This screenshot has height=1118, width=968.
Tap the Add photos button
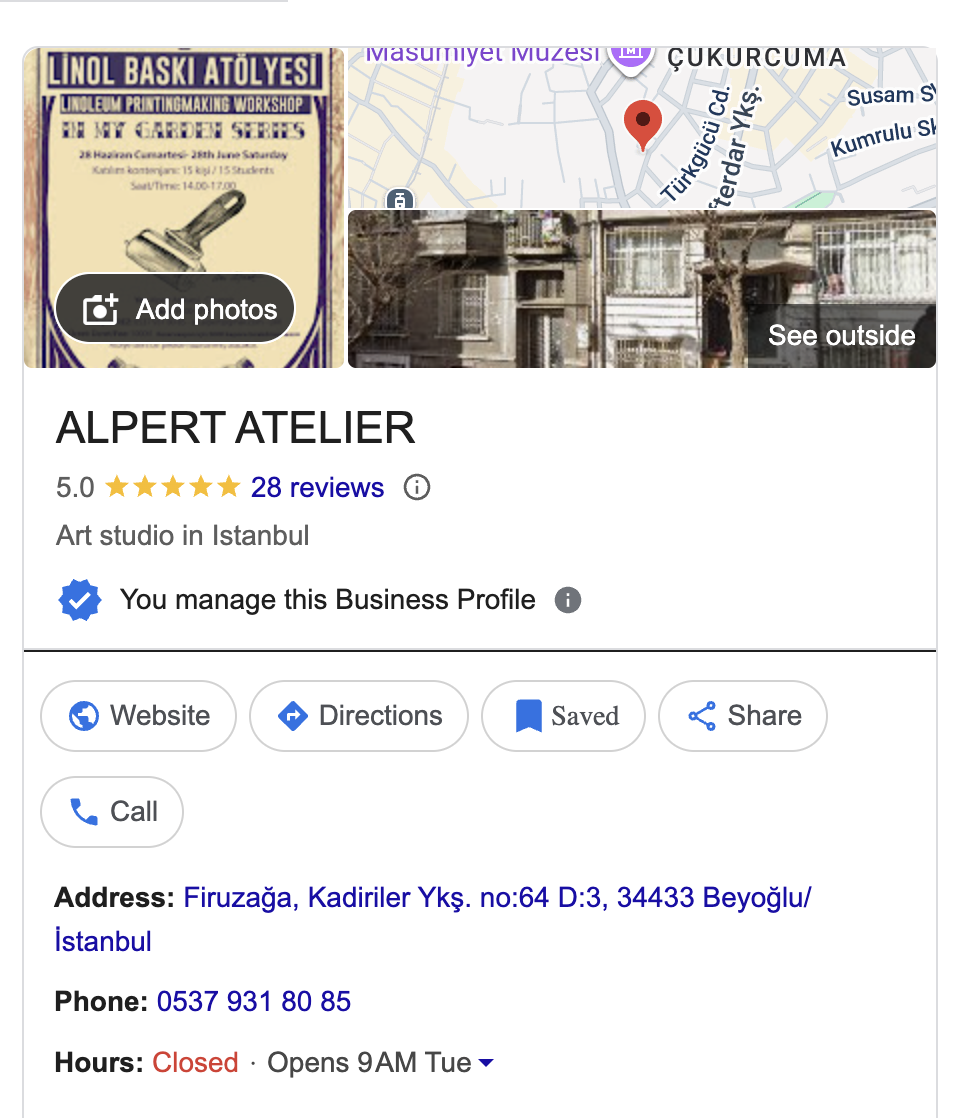pyautogui.click(x=175, y=309)
